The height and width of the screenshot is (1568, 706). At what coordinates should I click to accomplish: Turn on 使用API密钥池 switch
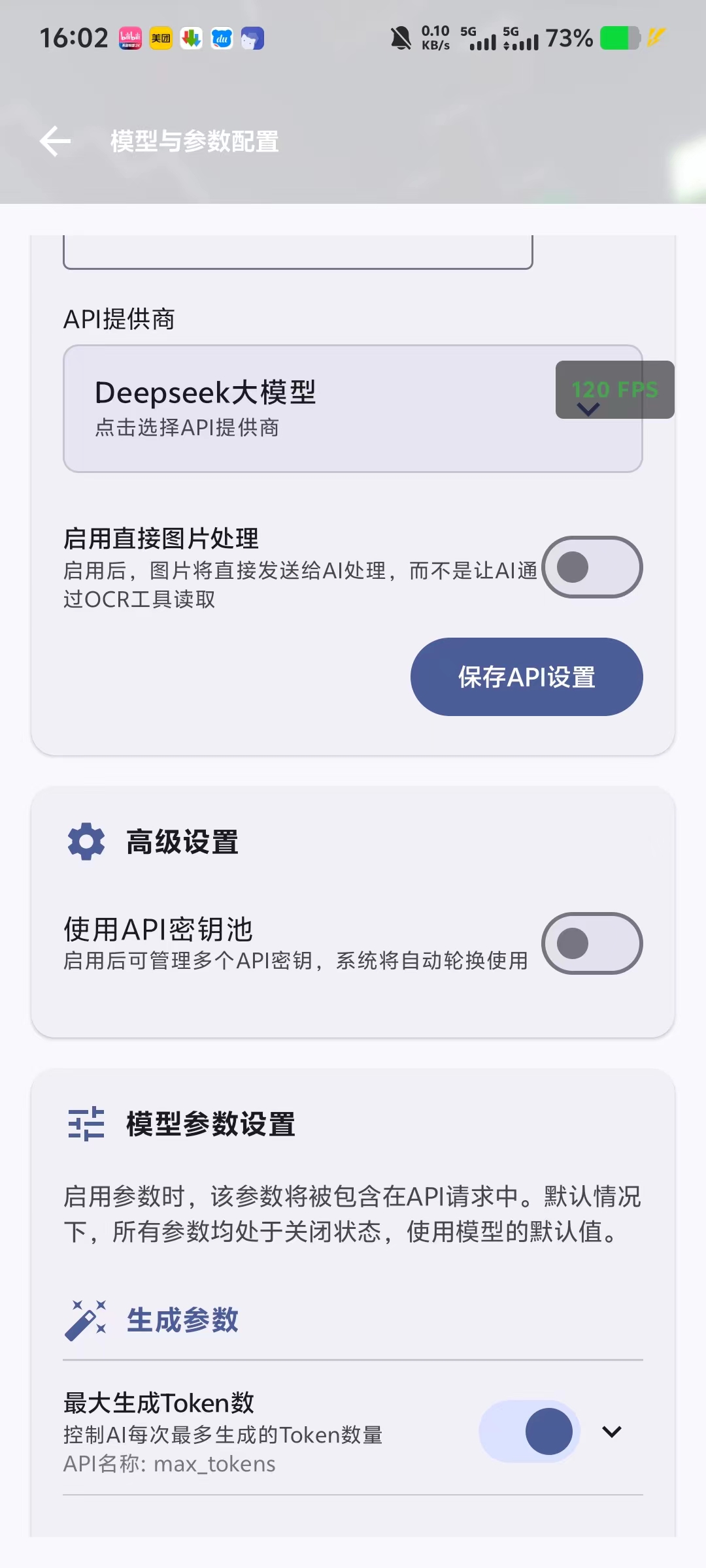click(x=592, y=943)
